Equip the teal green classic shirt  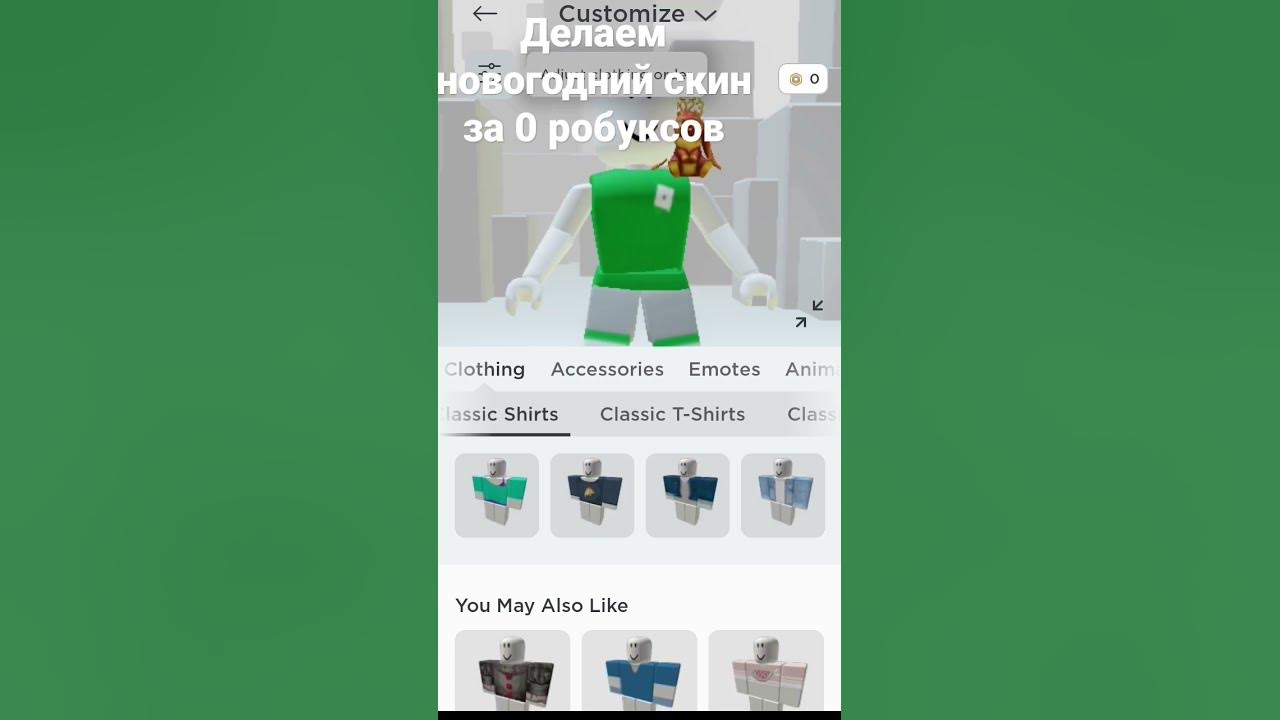(497, 495)
